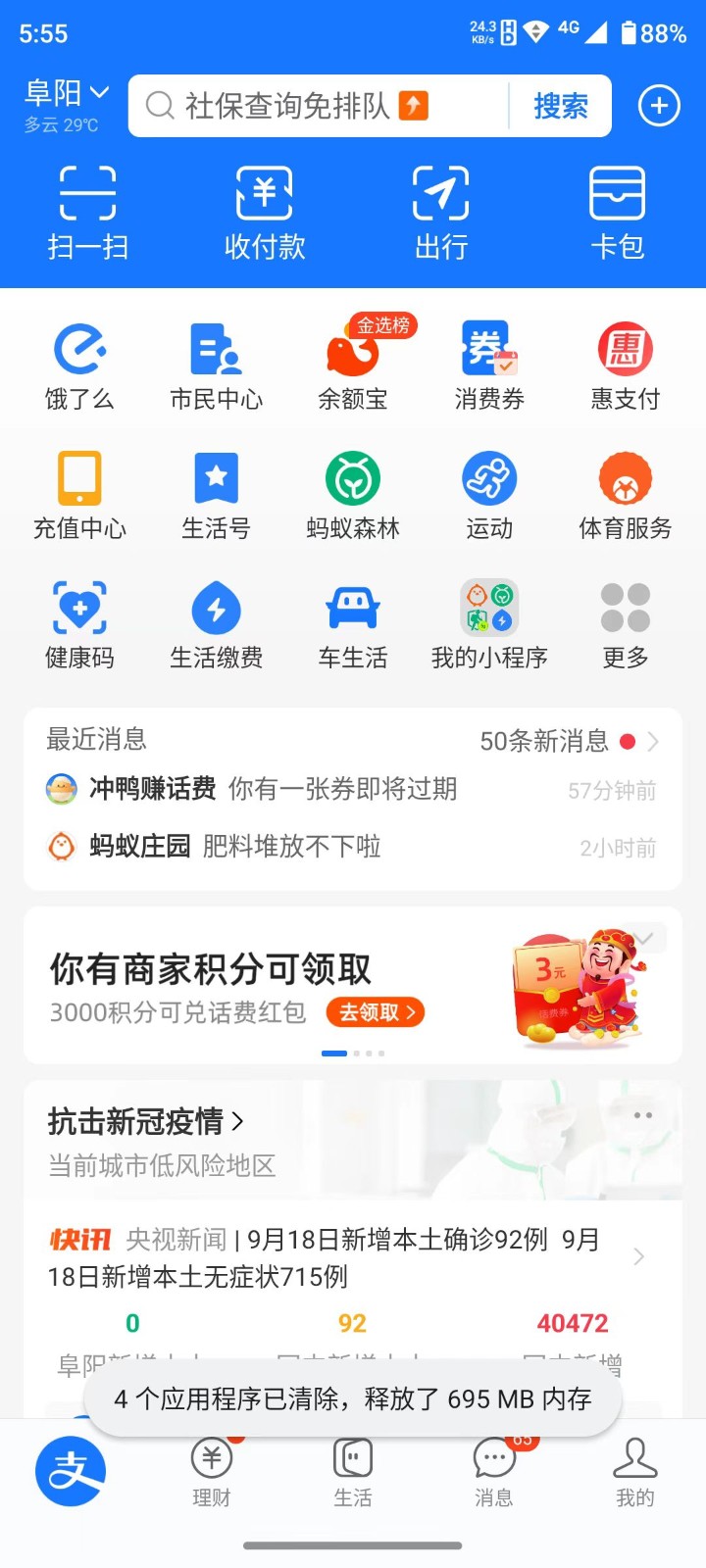The height and width of the screenshot is (1568, 706).
Task: Open 卡包 card wallet
Action: coord(617,211)
